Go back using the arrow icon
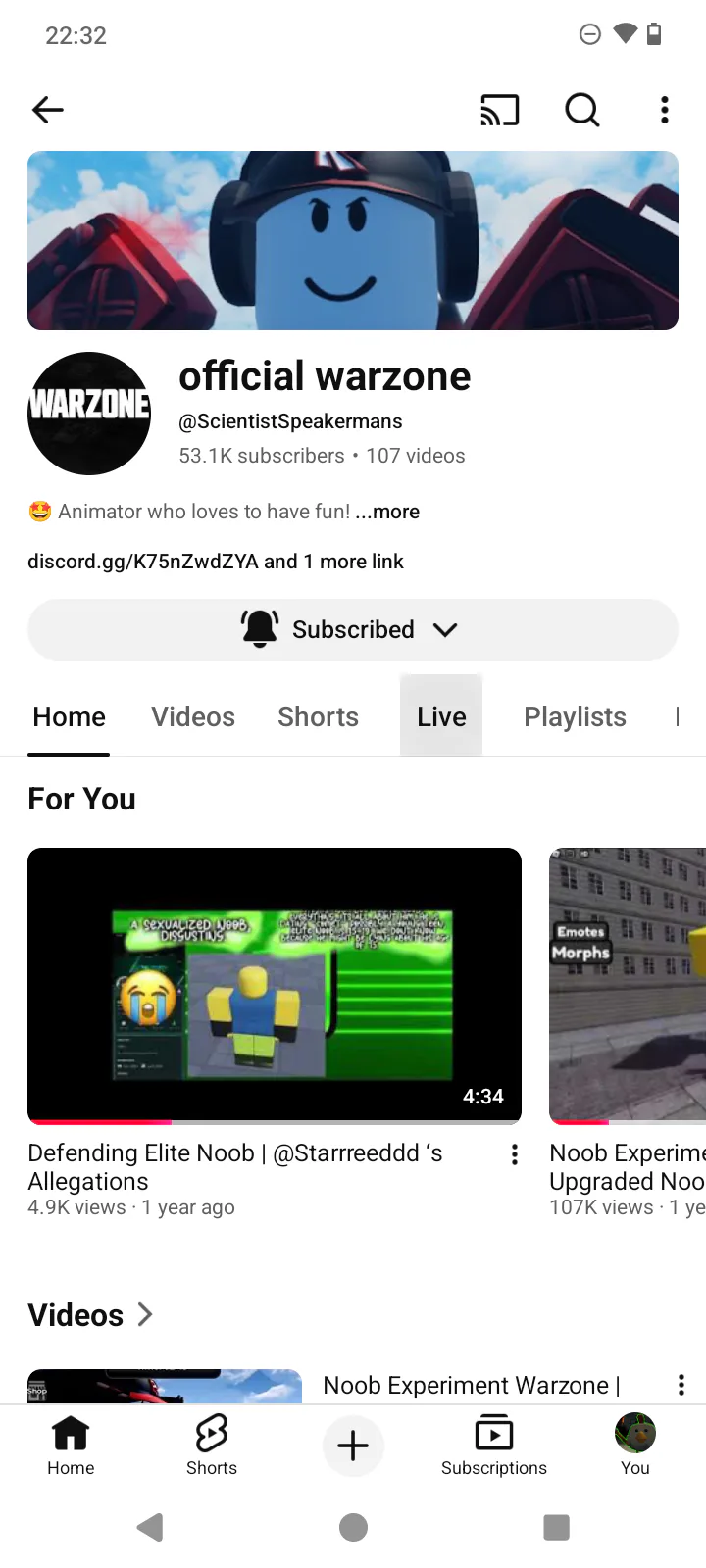This screenshot has height=1568, width=706. pos(48,110)
